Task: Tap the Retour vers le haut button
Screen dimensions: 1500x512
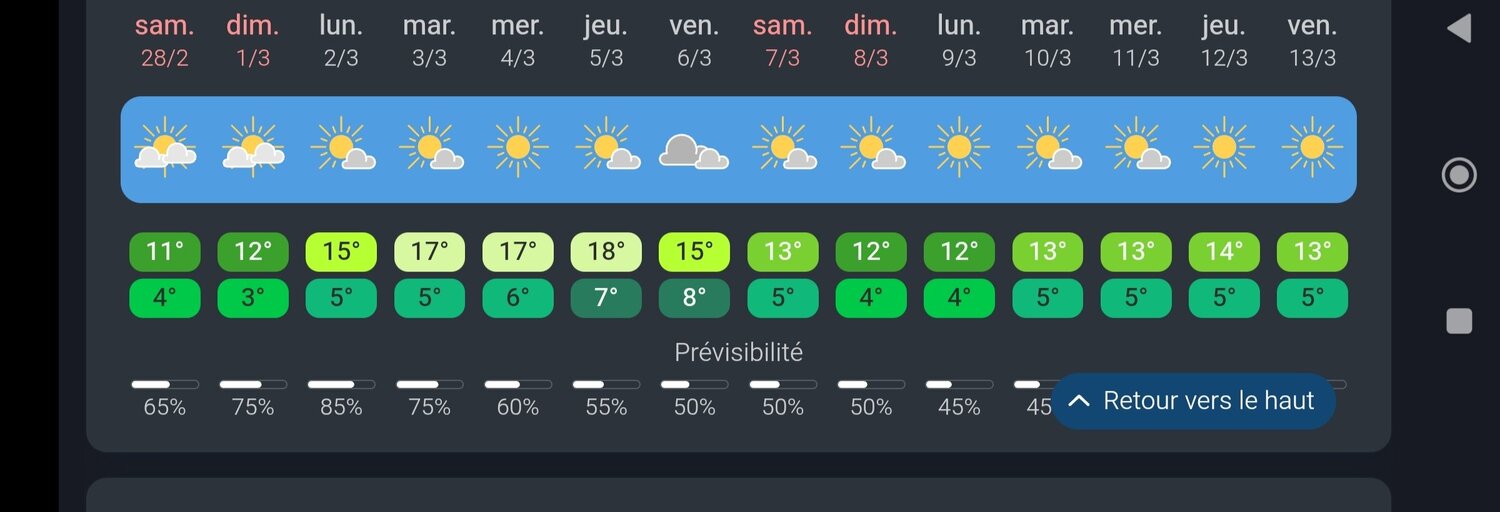Action: coord(1193,401)
